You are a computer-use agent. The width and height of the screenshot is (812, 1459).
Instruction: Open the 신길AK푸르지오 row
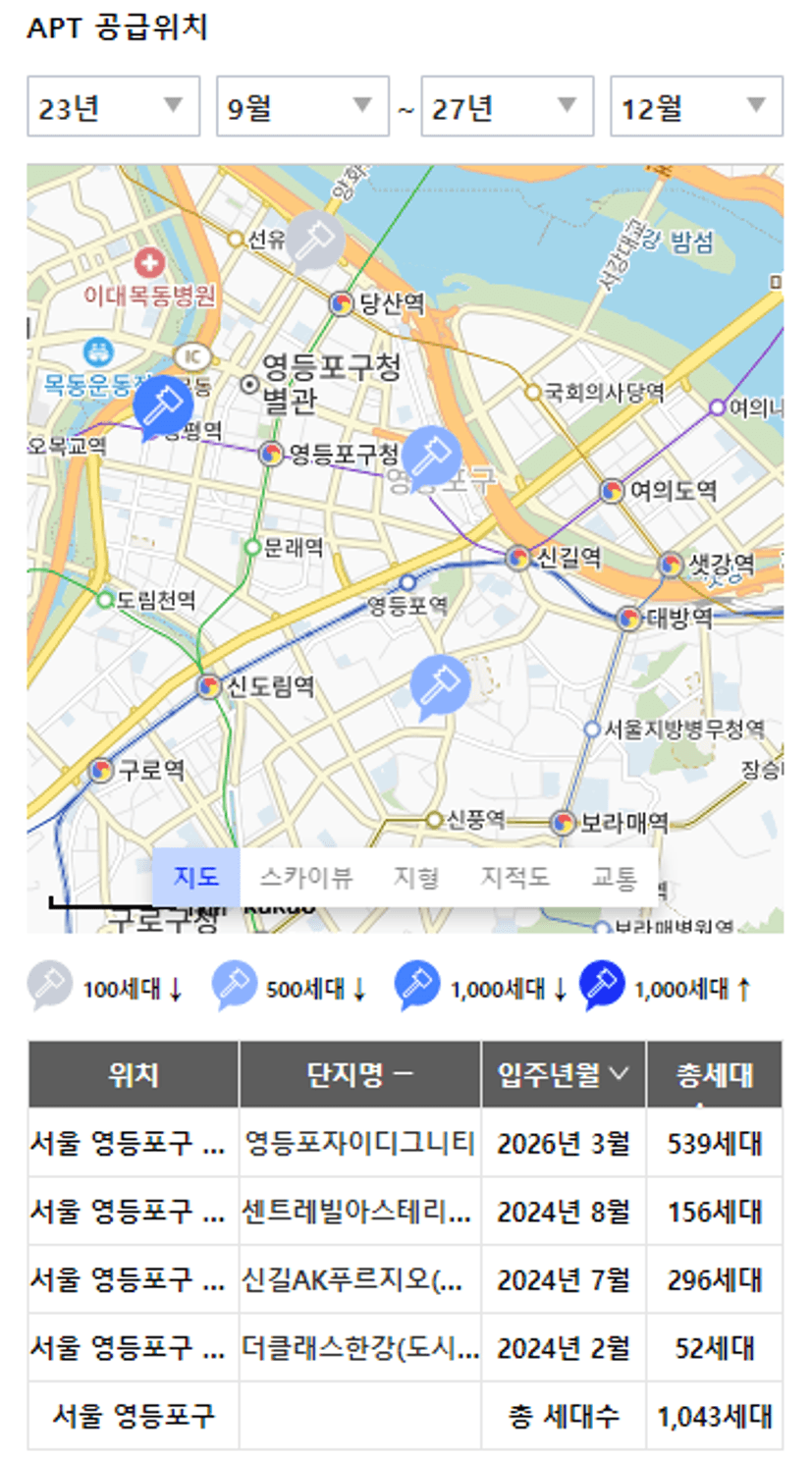(x=405, y=1279)
